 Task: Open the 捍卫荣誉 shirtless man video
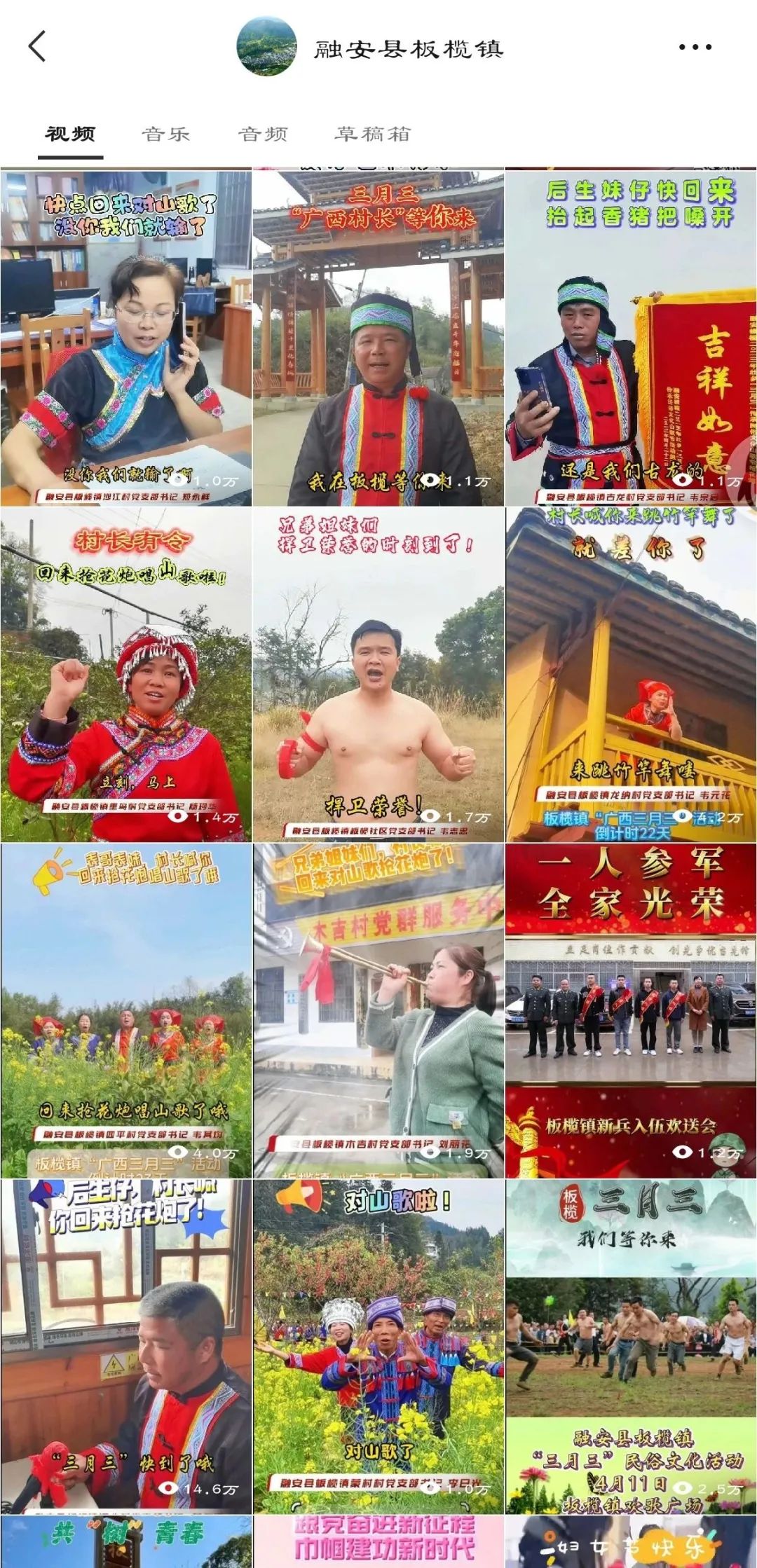coord(378,675)
